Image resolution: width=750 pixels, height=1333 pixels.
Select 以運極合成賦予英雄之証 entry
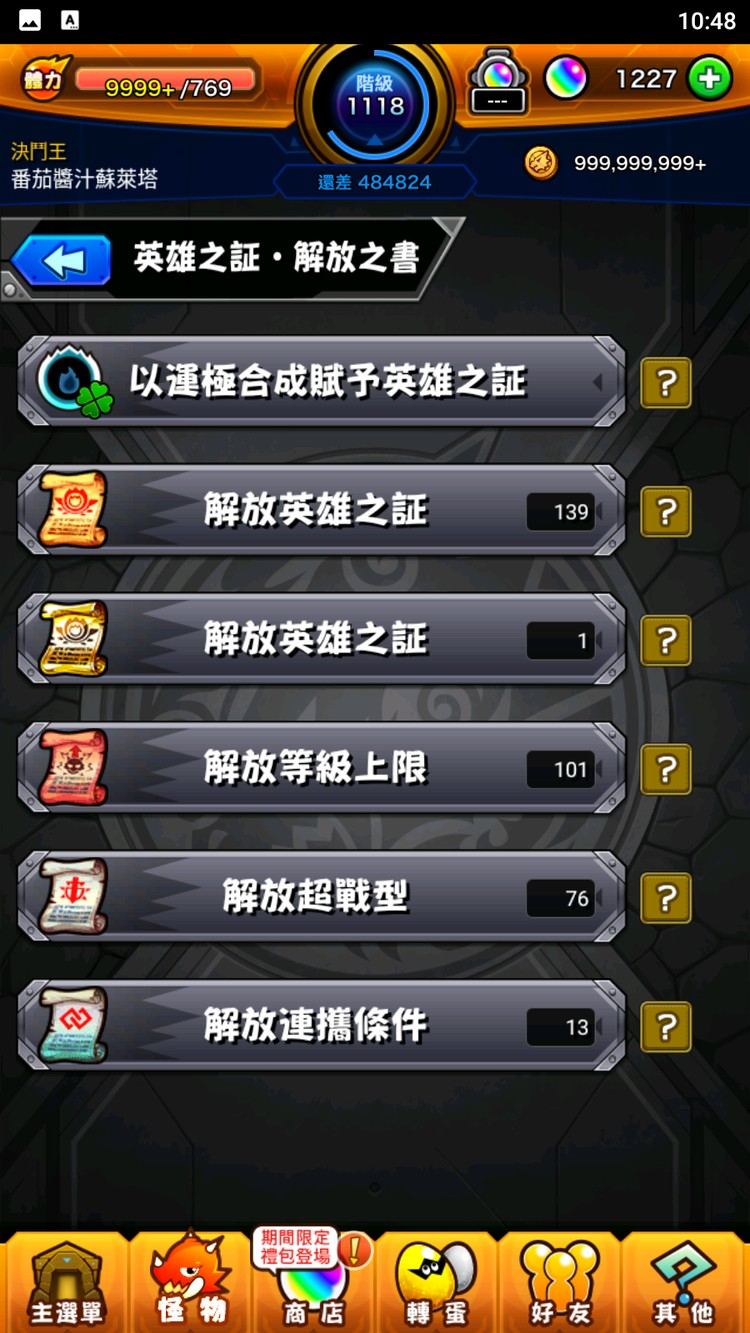pyautogui.click(x=320, y=383)
